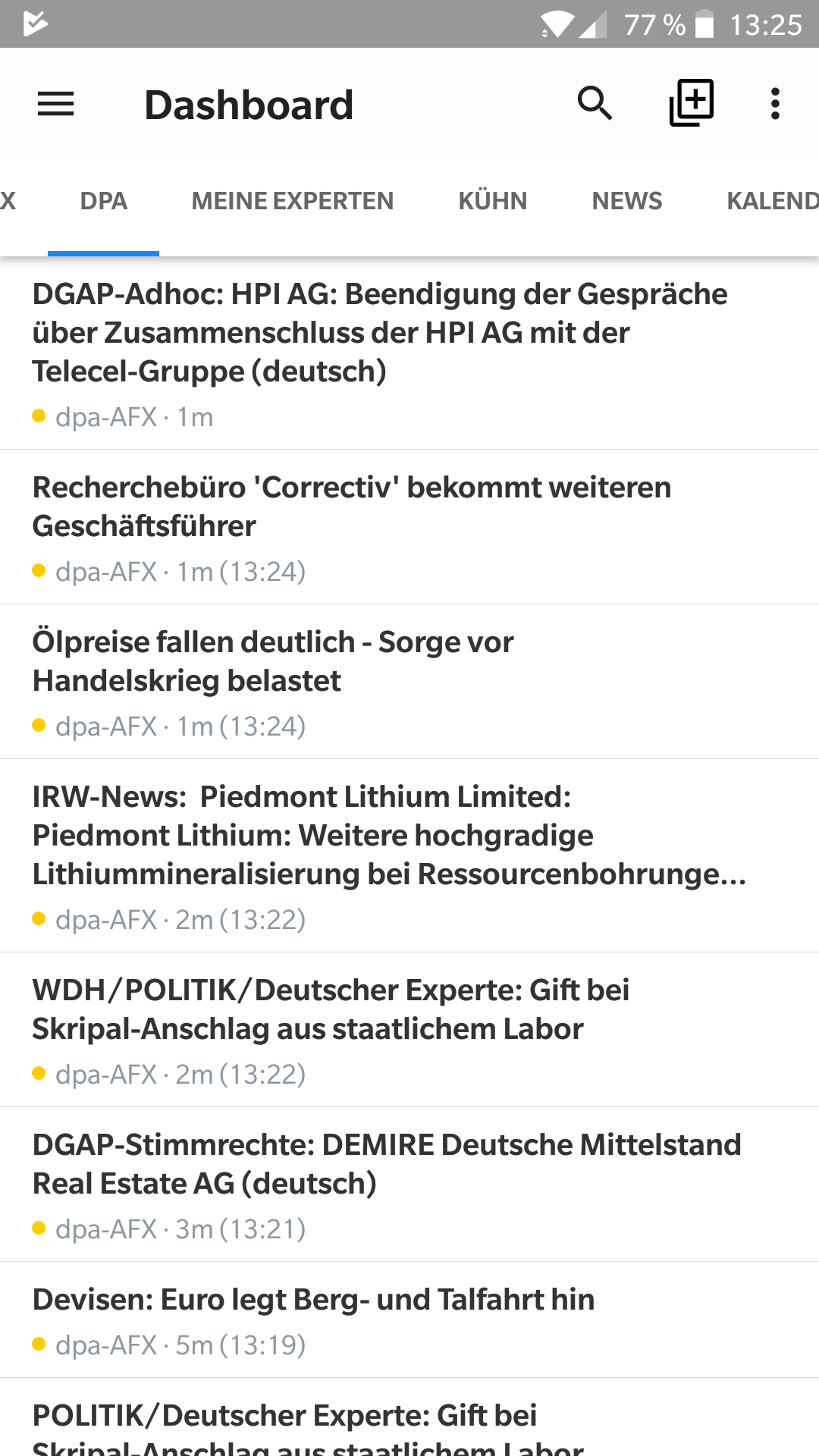Open the Recherchebüro 'Correctiv' article

click(x=409, y=528)
